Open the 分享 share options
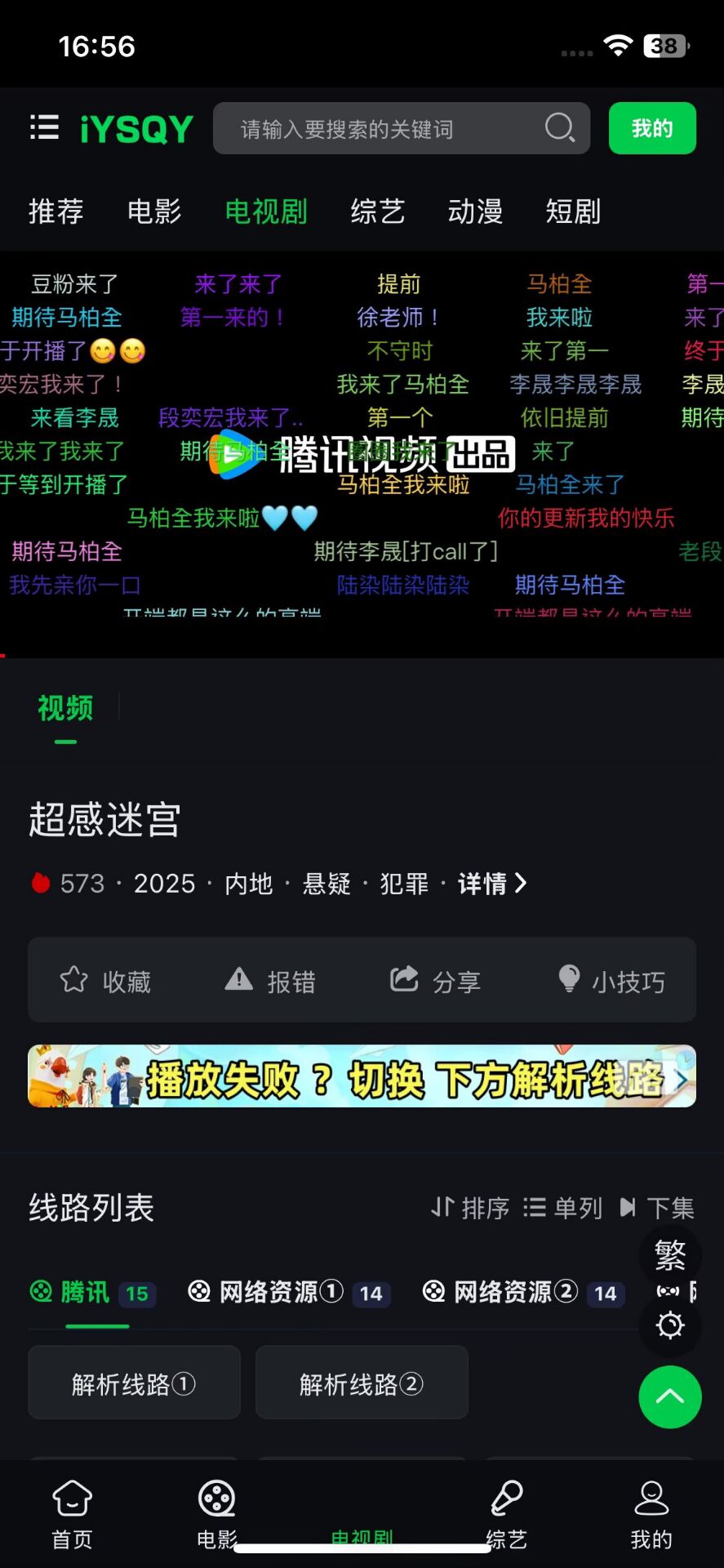Image resolution: width=724 pixels, height=1568 pixels. (435, 979)
